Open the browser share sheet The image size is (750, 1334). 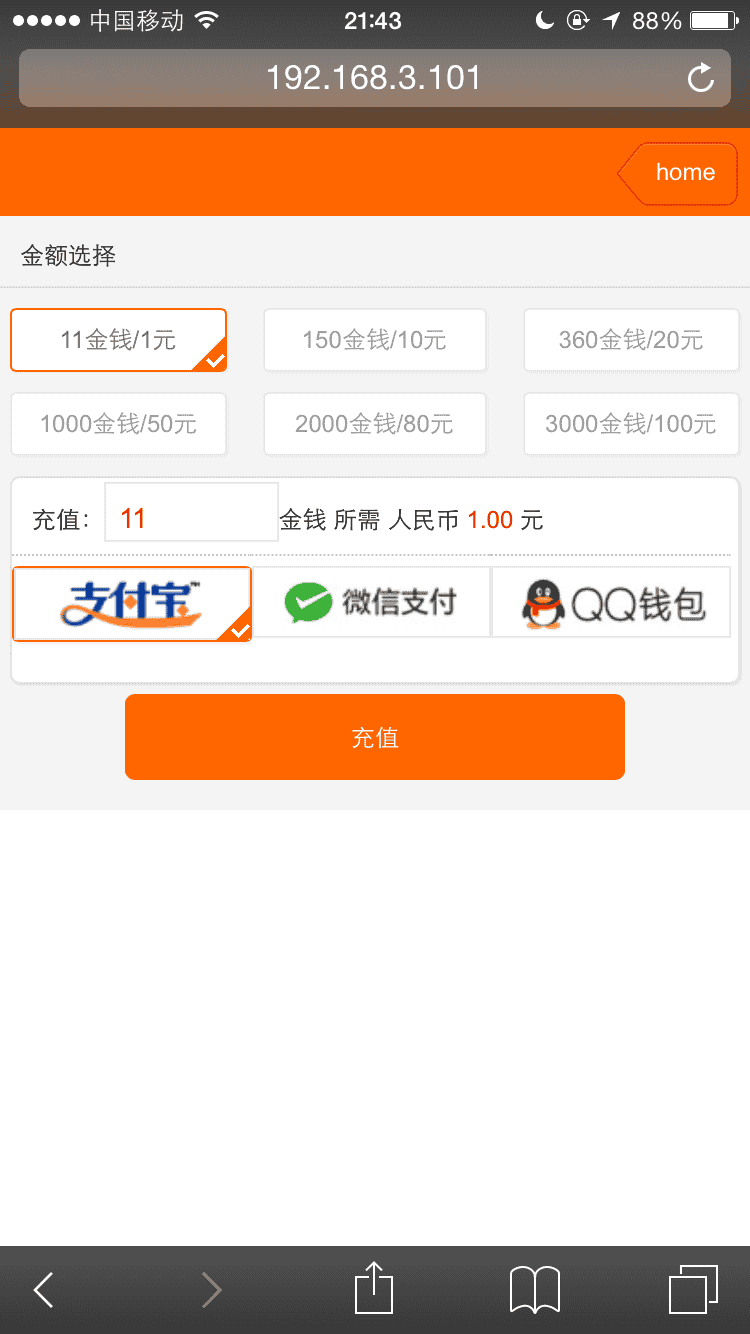click(x=374, y=1288)
